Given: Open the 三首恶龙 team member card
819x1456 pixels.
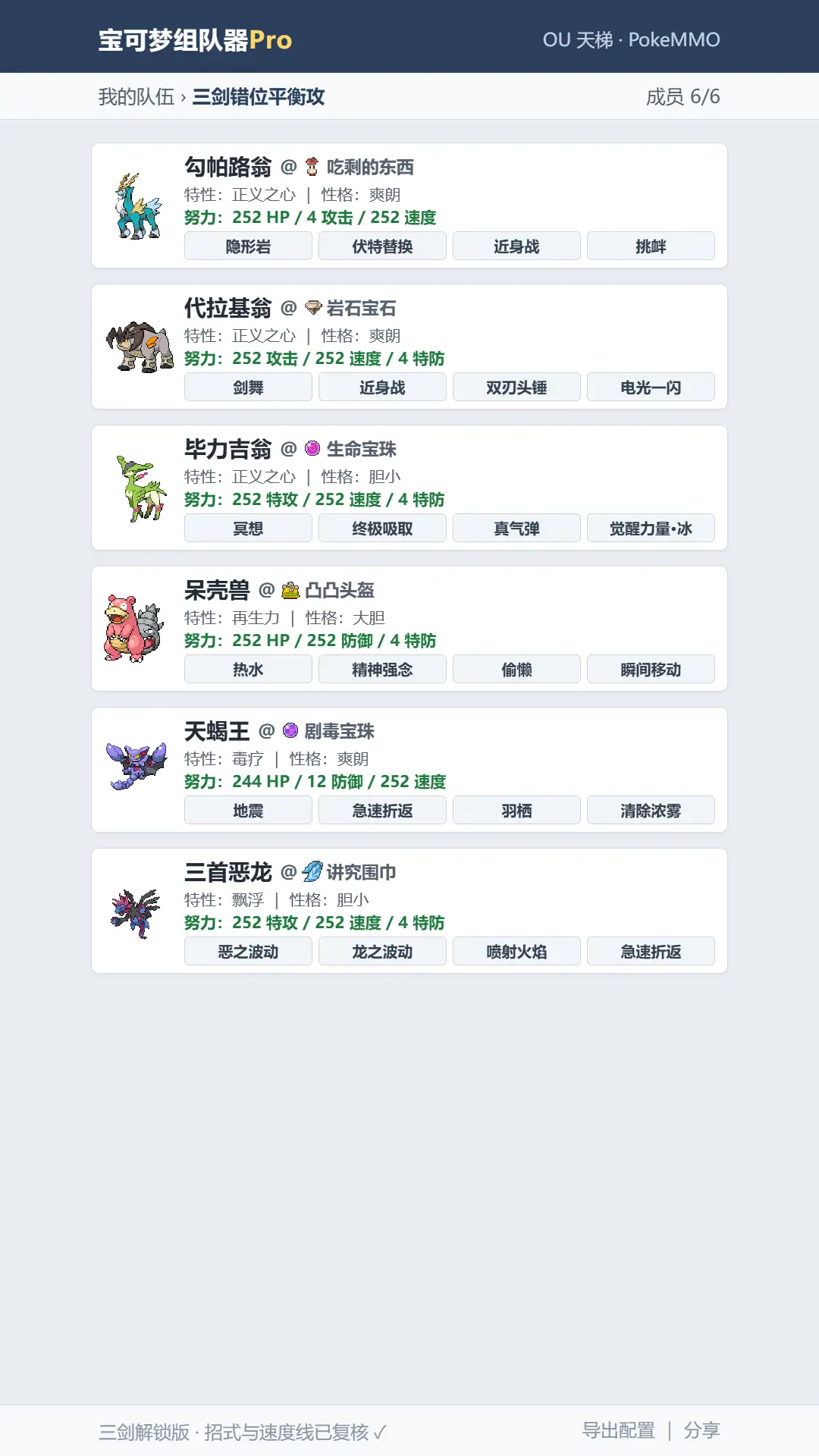Looking at the screenshot, I should (x=409, y=911).
